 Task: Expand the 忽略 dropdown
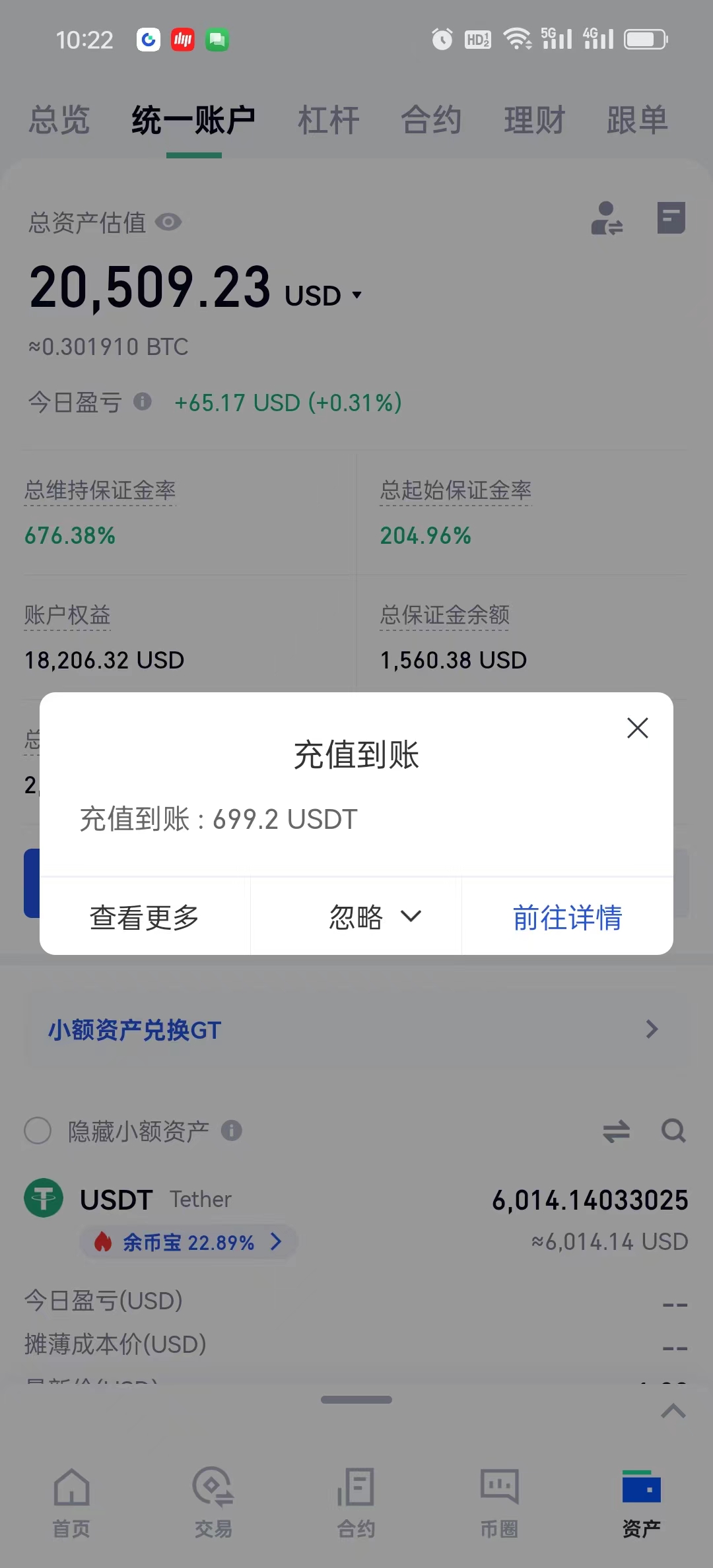pos(374,917)
